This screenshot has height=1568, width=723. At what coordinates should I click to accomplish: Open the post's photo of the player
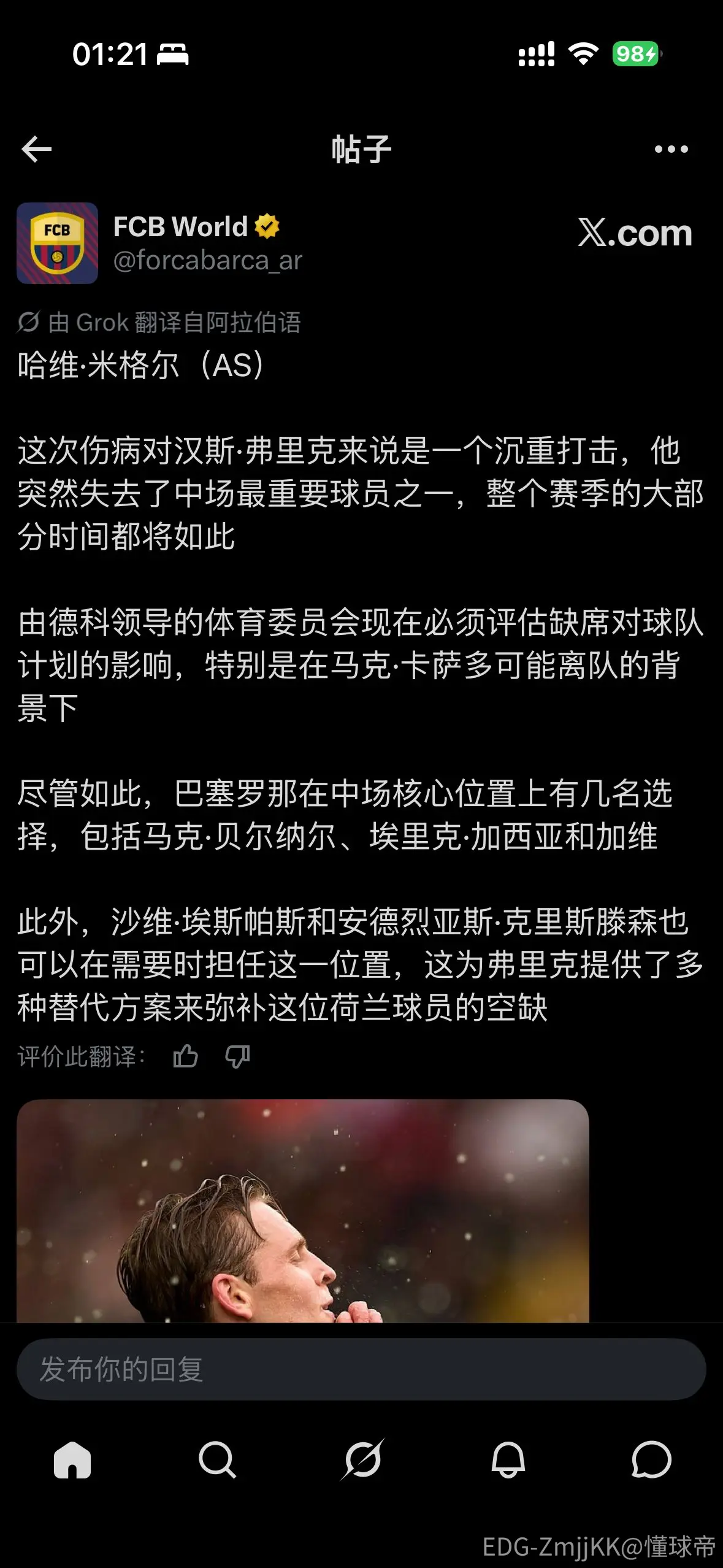coord(303,1210)
